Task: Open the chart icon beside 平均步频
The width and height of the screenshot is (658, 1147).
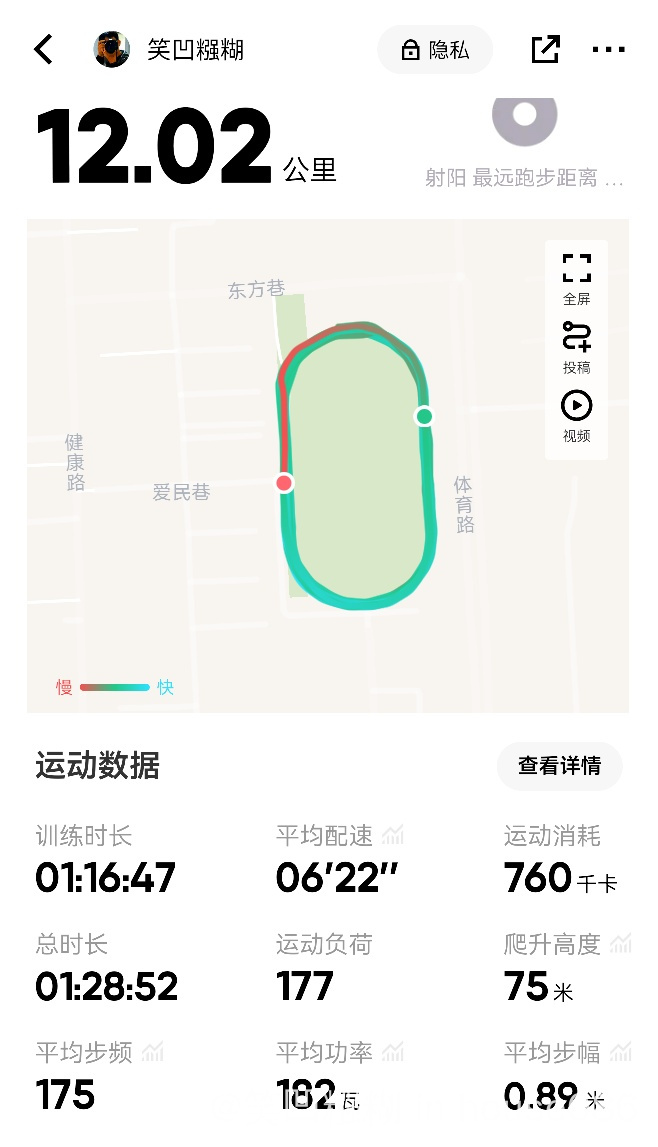Action: [153, 1052]
